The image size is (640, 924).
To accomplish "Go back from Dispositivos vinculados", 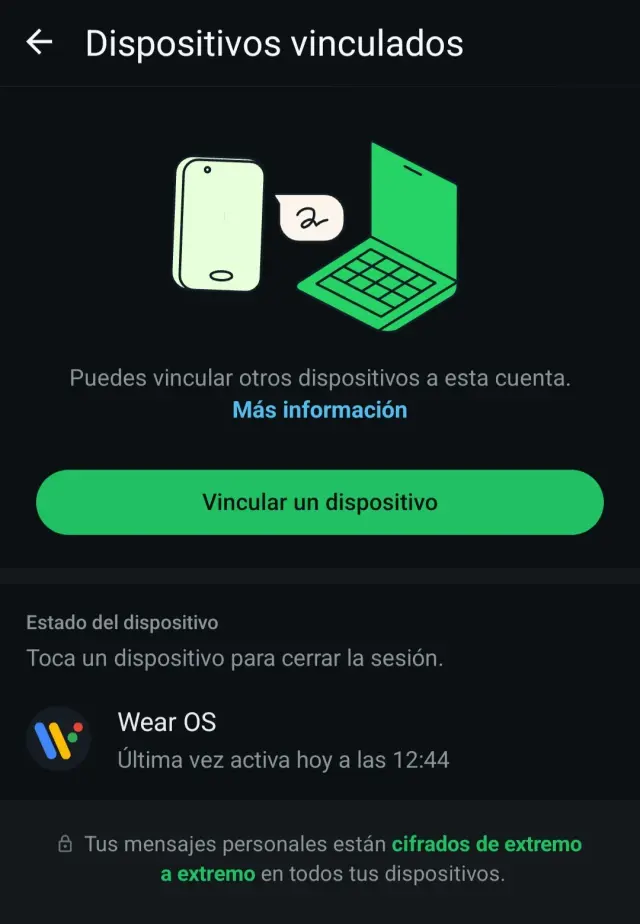I will [39, 43].
